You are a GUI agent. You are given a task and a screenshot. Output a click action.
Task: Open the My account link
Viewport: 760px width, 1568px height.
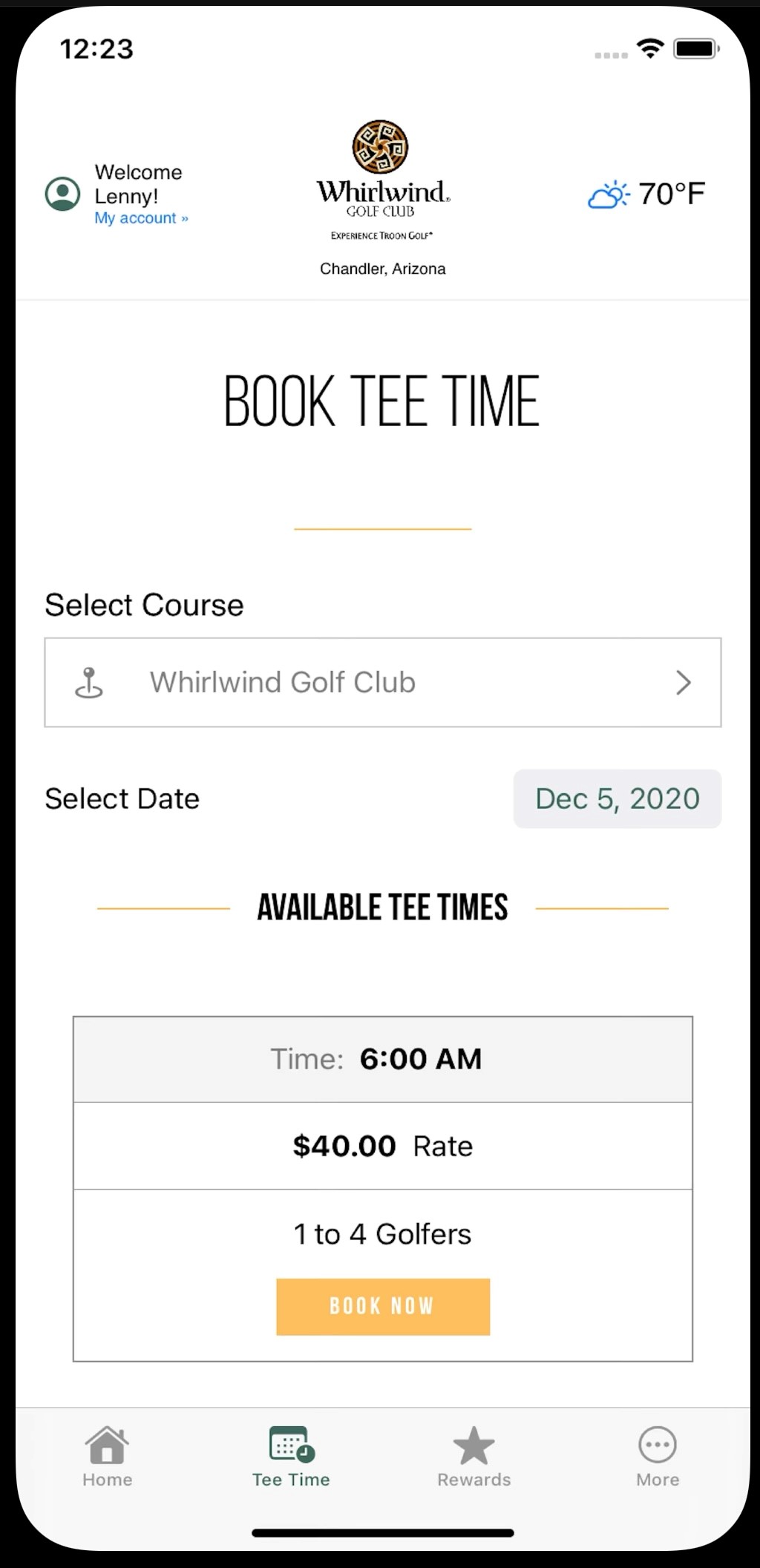coord(141,218)
